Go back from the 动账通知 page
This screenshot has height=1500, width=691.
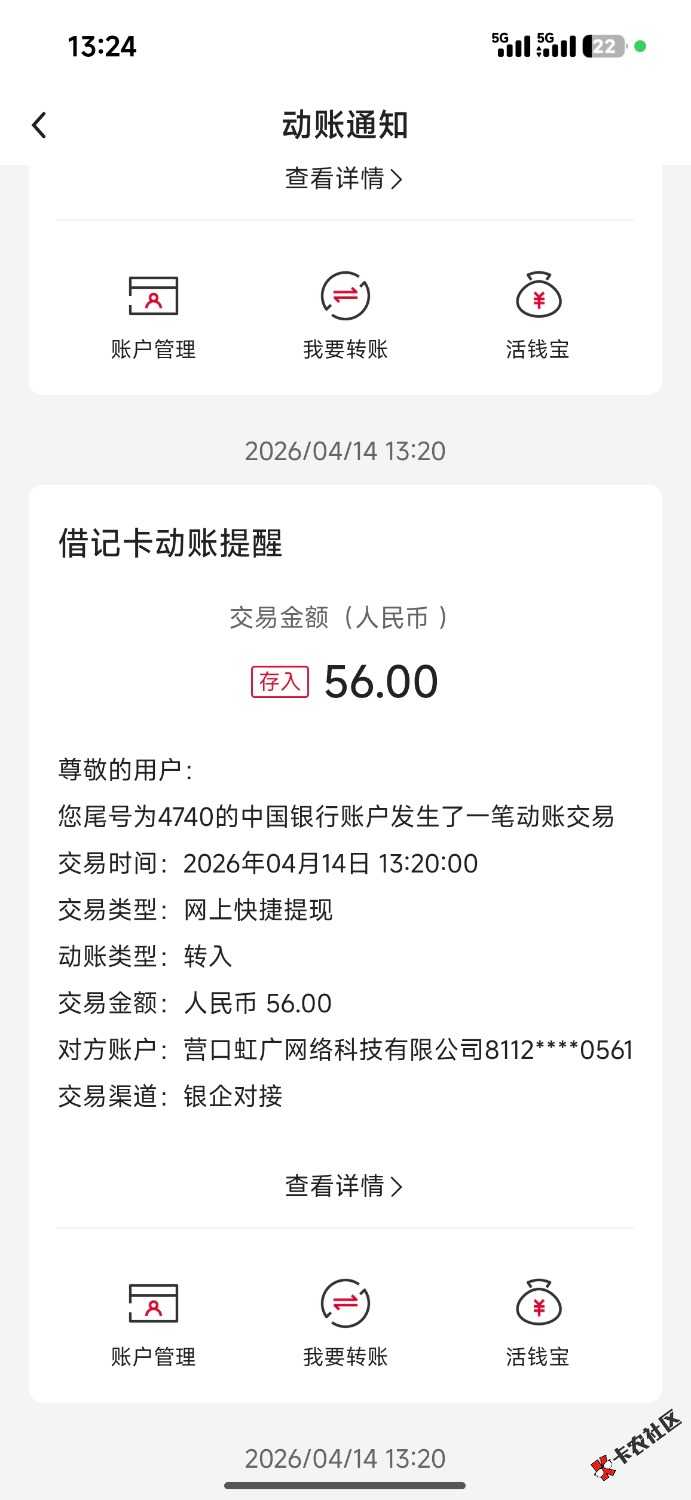[39, 125]
